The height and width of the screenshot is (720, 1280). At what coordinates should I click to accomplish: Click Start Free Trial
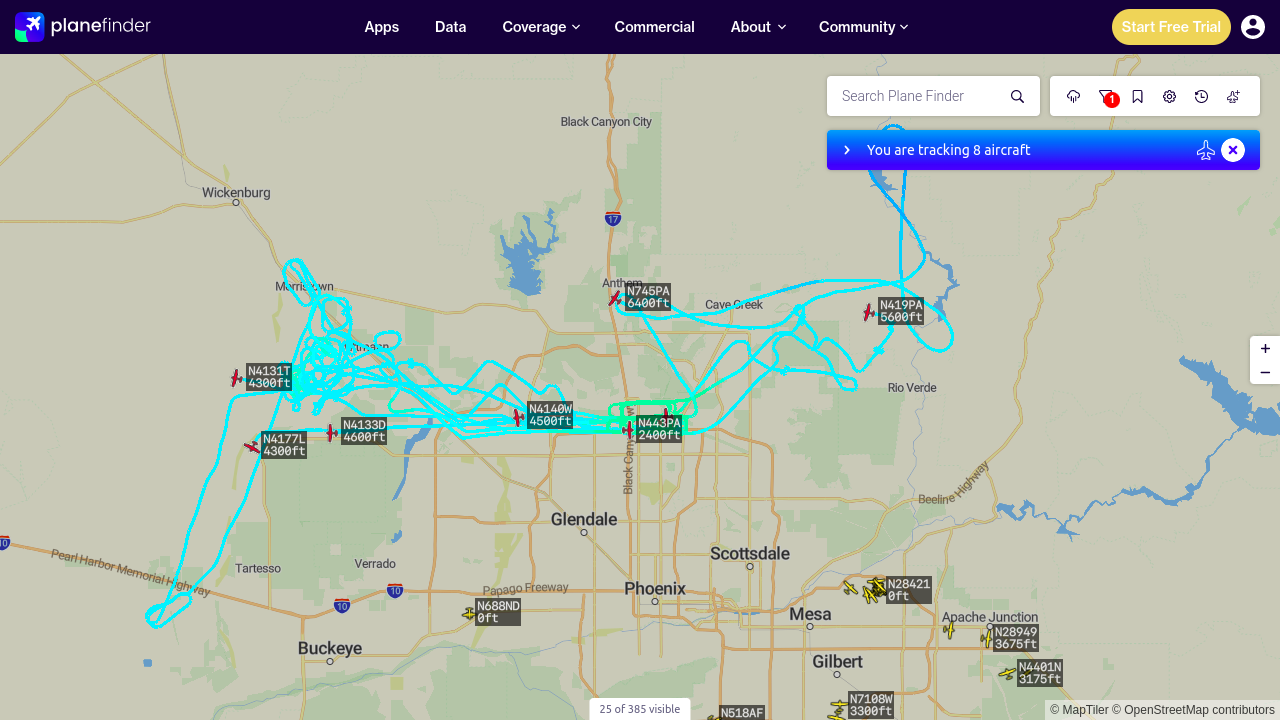1171,27
